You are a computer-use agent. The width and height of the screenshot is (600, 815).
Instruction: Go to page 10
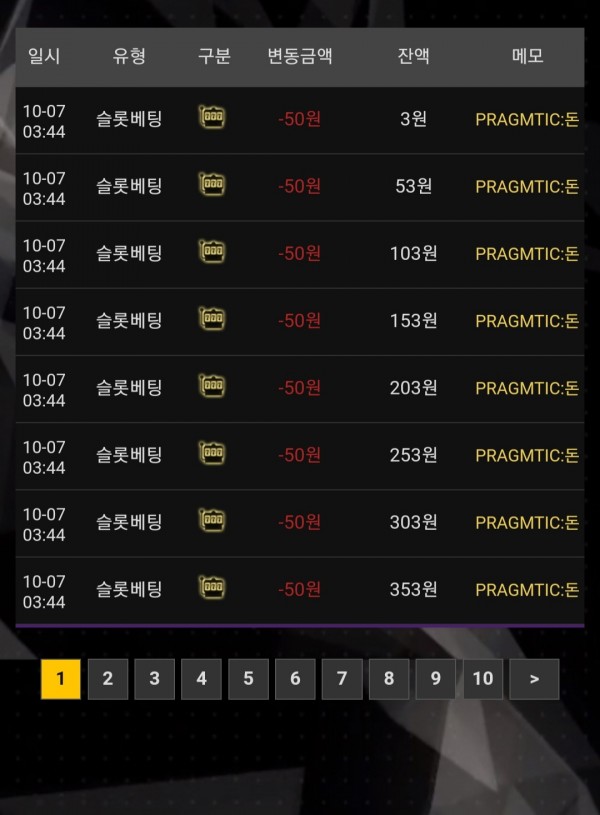(482, 679)
